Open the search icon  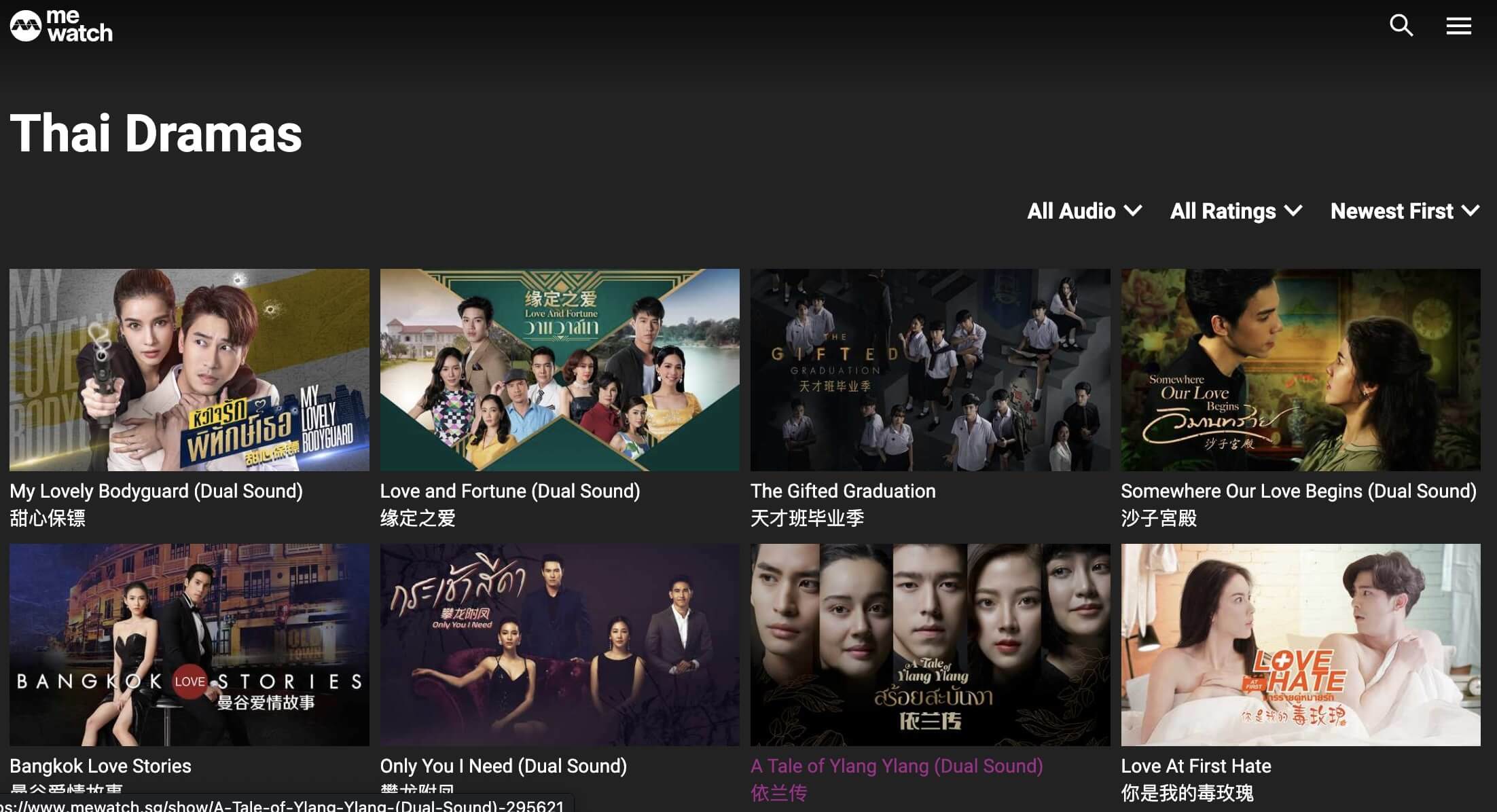click(x=1401, y=26)
